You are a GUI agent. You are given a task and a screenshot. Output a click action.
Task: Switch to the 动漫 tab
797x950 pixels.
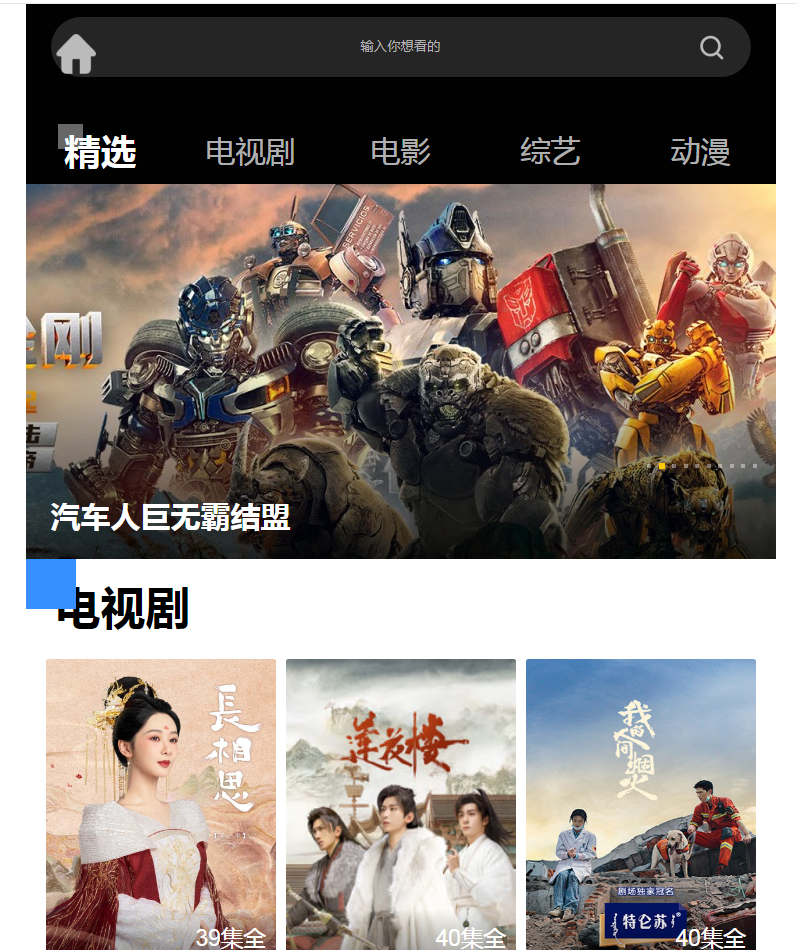pyautogui.click(x=700, y=152)
